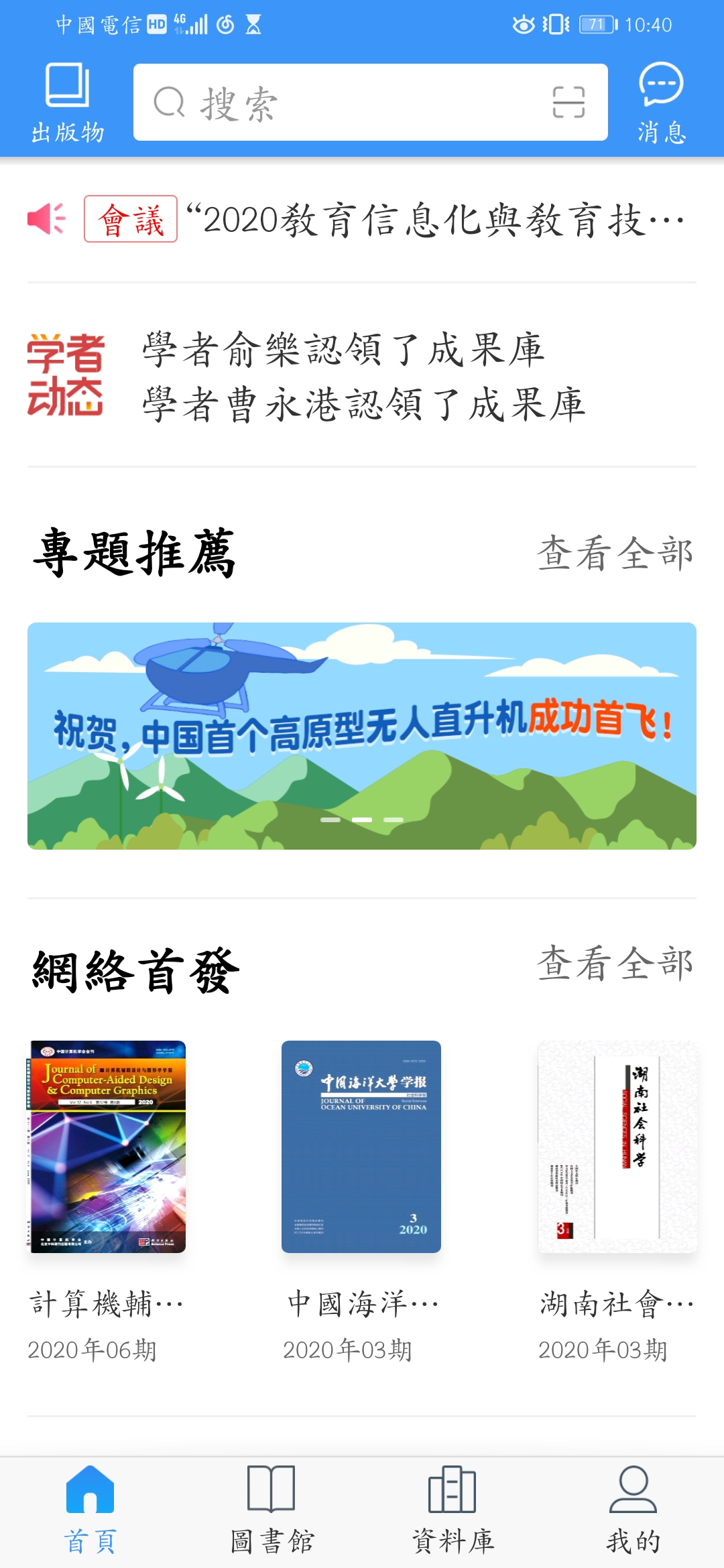Open the scholar news item about 俞樂
Viewport: 724px width, 1568px height.
(x=342, y=352)
